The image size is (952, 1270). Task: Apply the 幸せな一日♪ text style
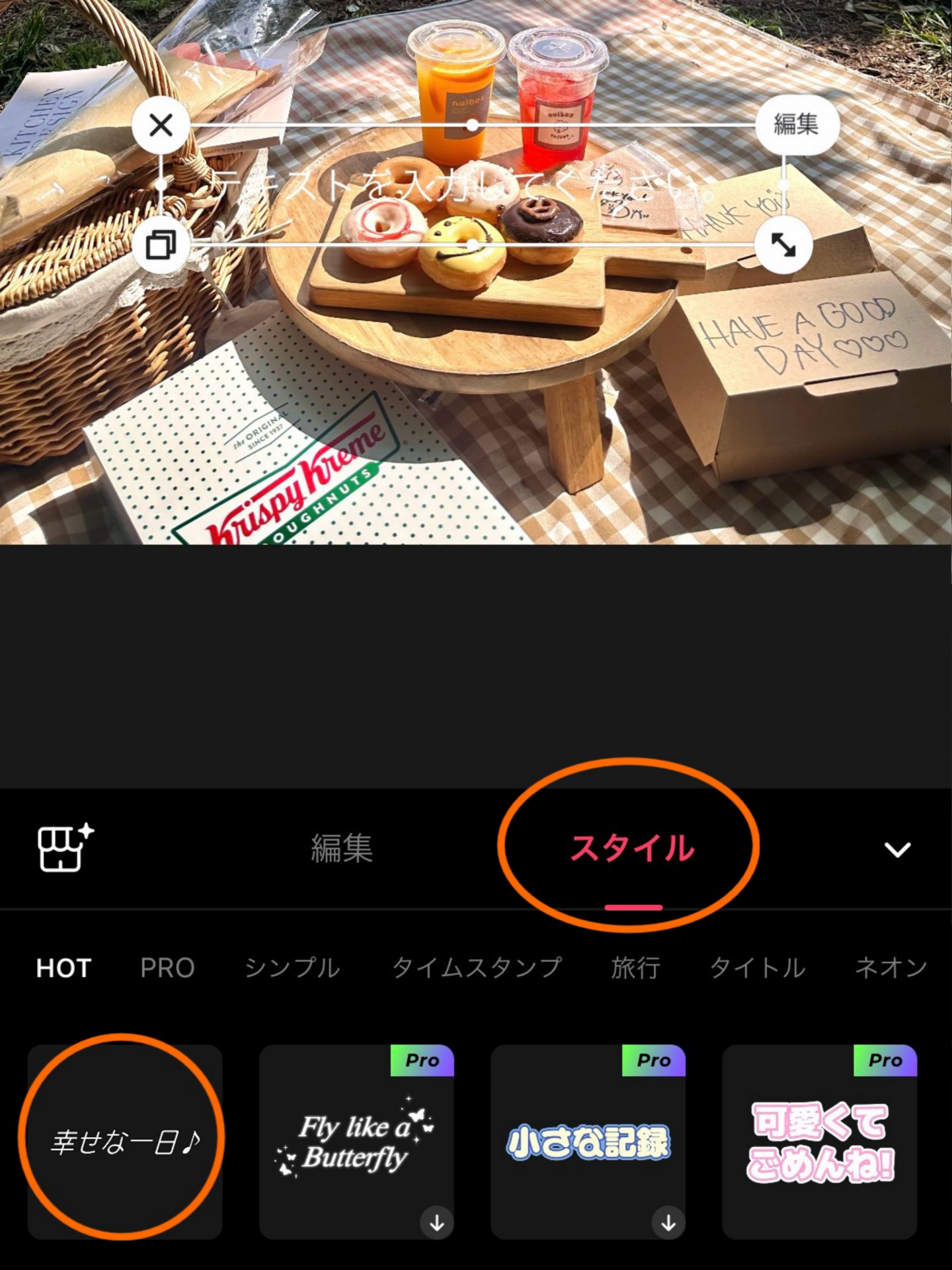pos(125,1142)
